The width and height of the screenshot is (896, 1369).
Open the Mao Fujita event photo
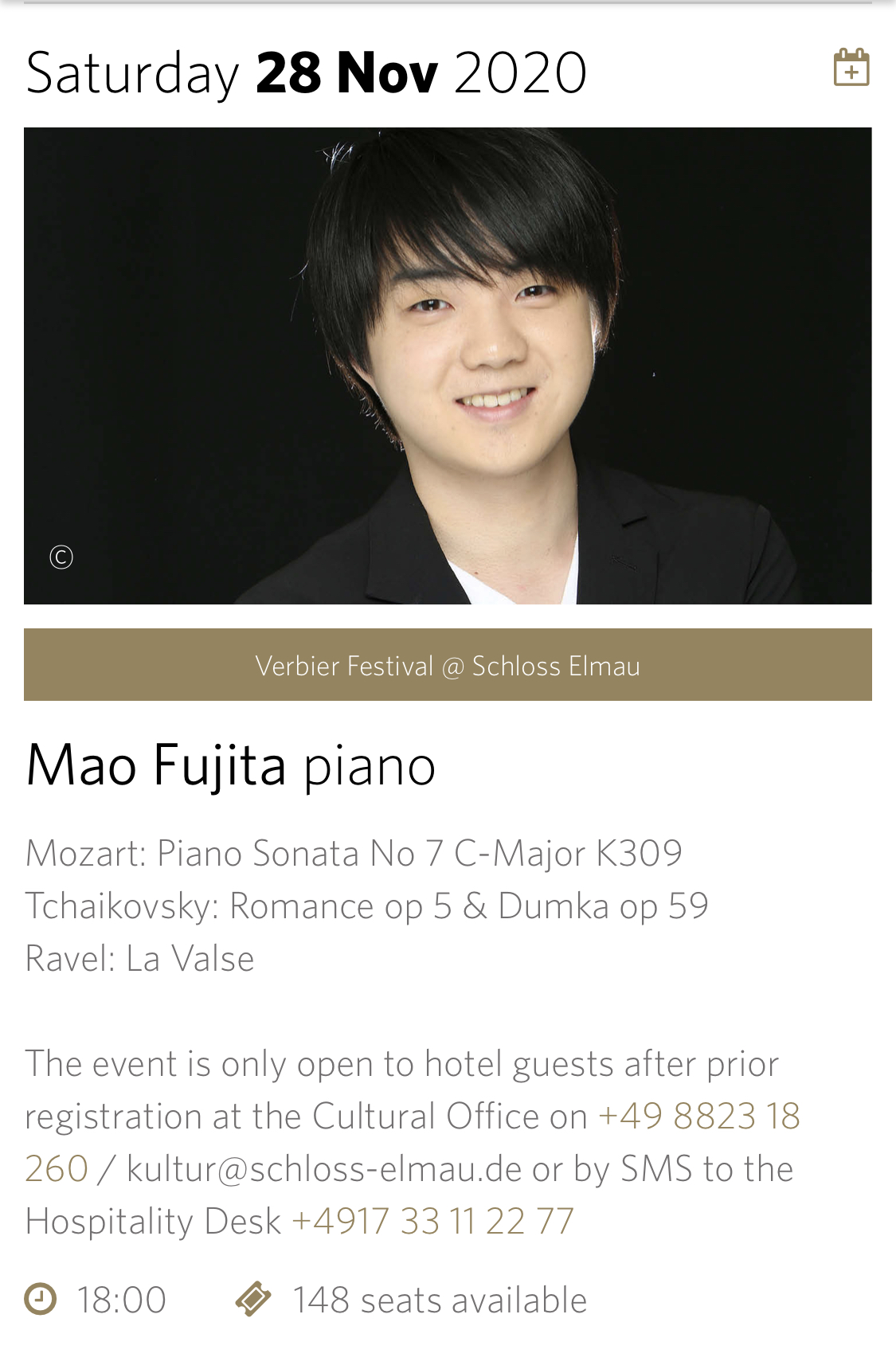coord(448,366)
